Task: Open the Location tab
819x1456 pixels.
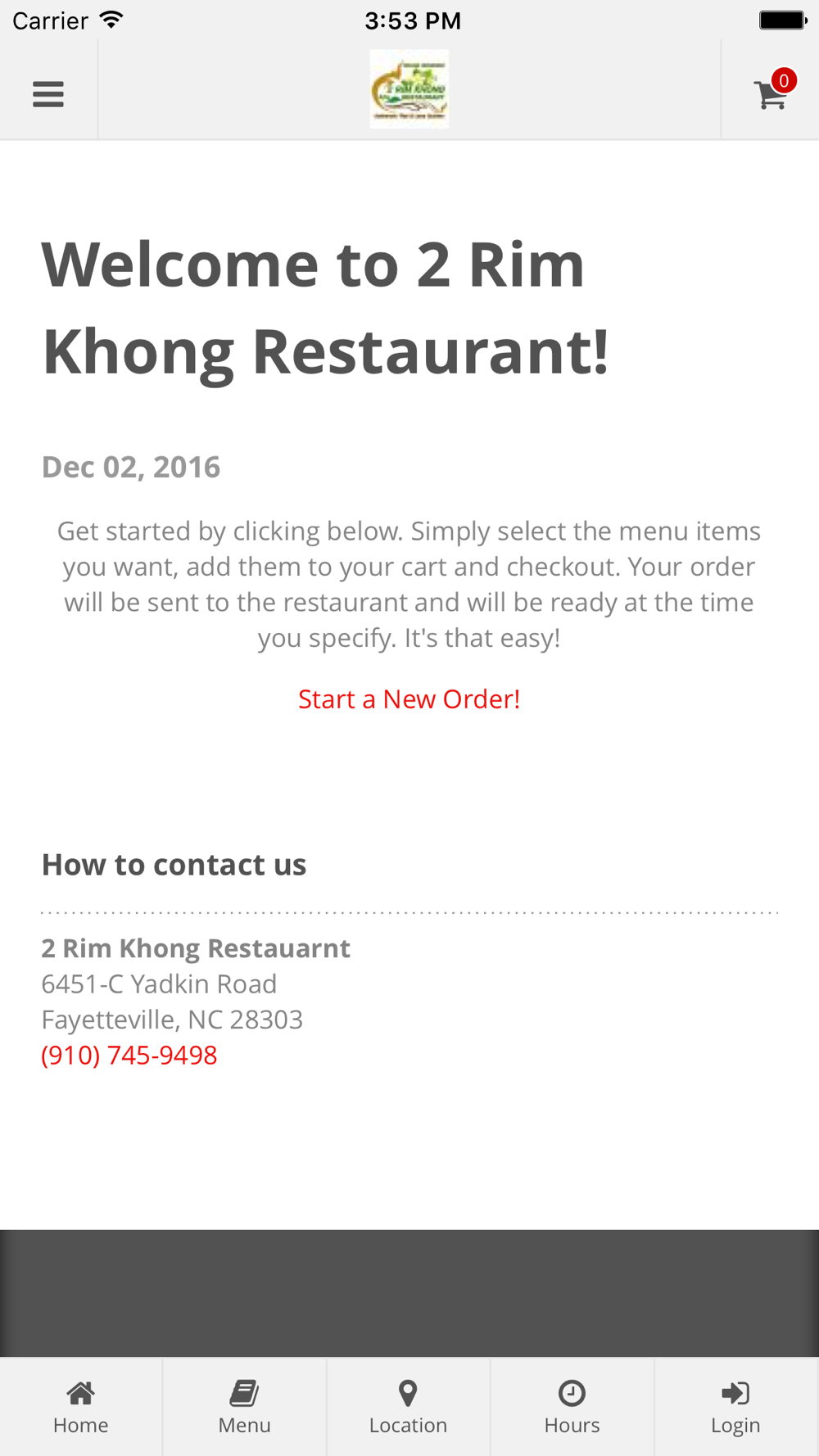Action: (409, 1408)
